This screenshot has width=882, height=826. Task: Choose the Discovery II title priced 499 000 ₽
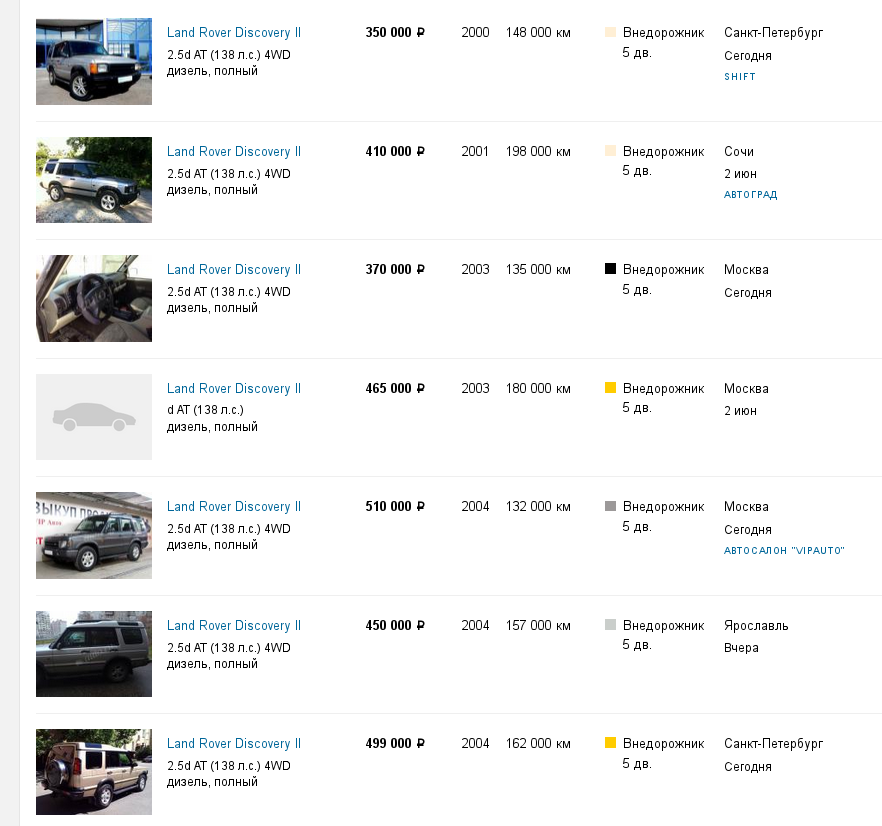pyautogui.click(x=233, y=744)
